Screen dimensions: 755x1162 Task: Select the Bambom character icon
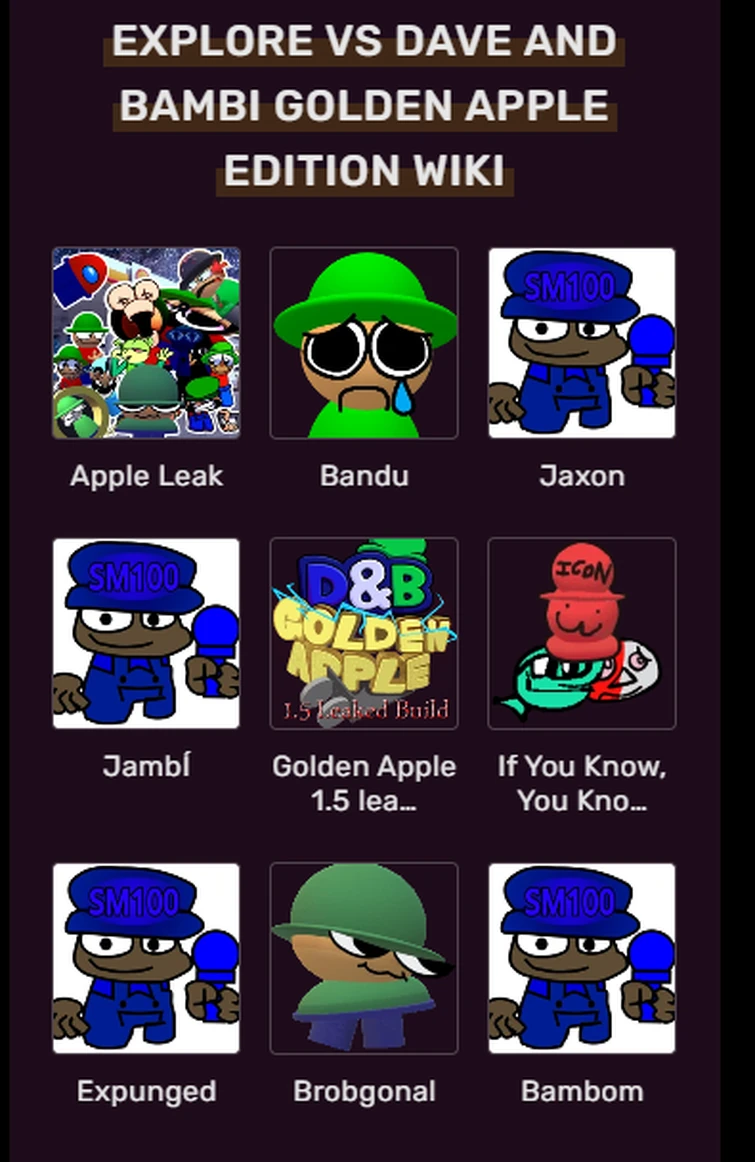[582, 956]
